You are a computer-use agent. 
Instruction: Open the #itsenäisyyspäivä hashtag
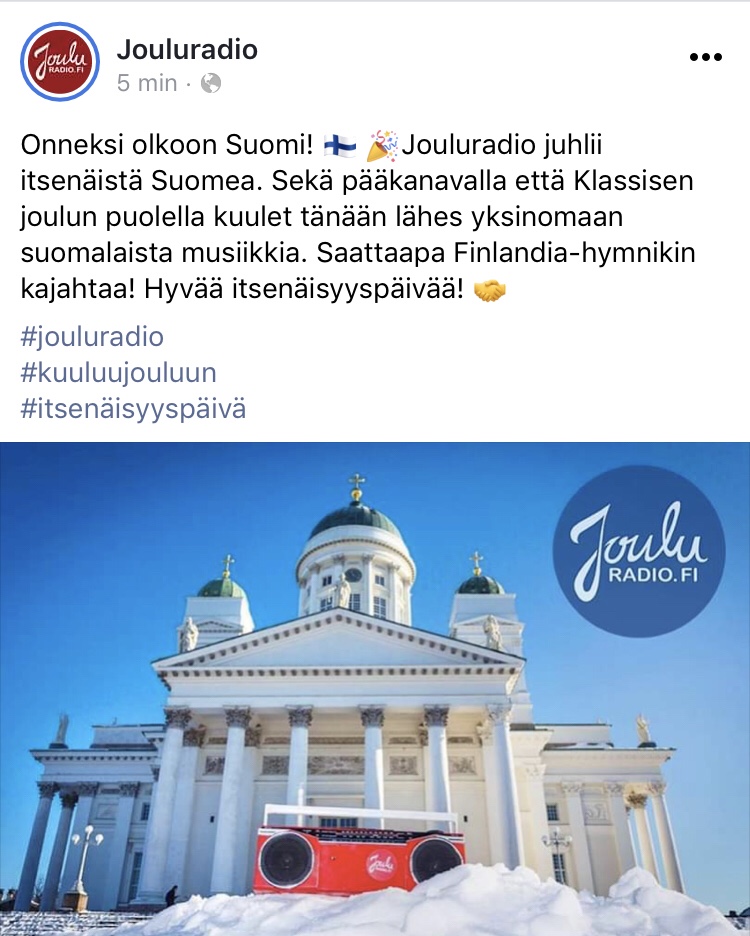tap(133, 408)
